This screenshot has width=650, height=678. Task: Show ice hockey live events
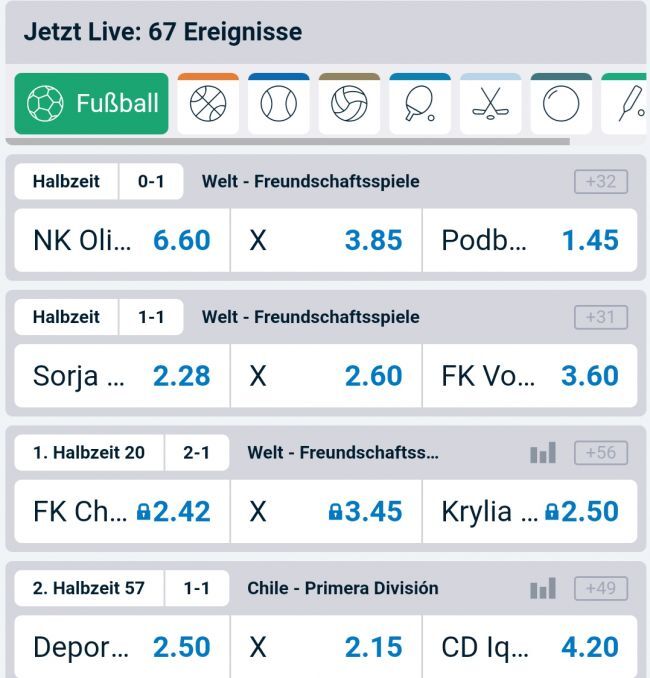490,103
